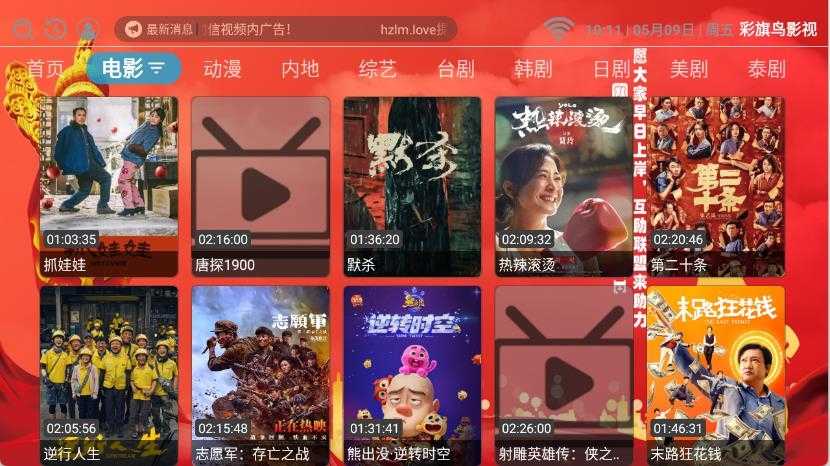Open the user profile icon
This screenshot has height=466, width=830.
point(89,29)
